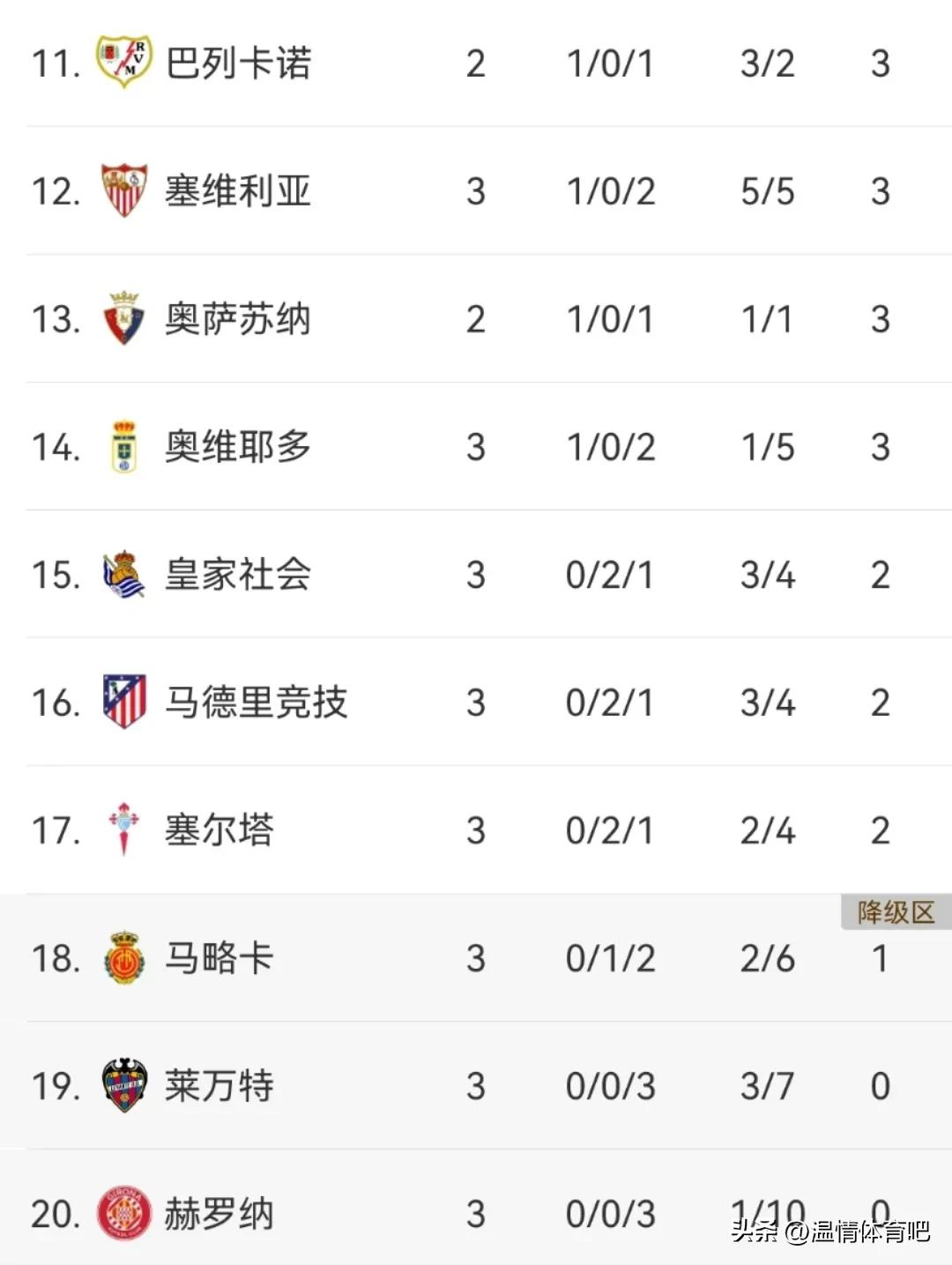The width and height of the screenshot is (952, 1265).
Task: Select the 0/0/3 record for 赫罗纳
Action: pos(609,1214)
